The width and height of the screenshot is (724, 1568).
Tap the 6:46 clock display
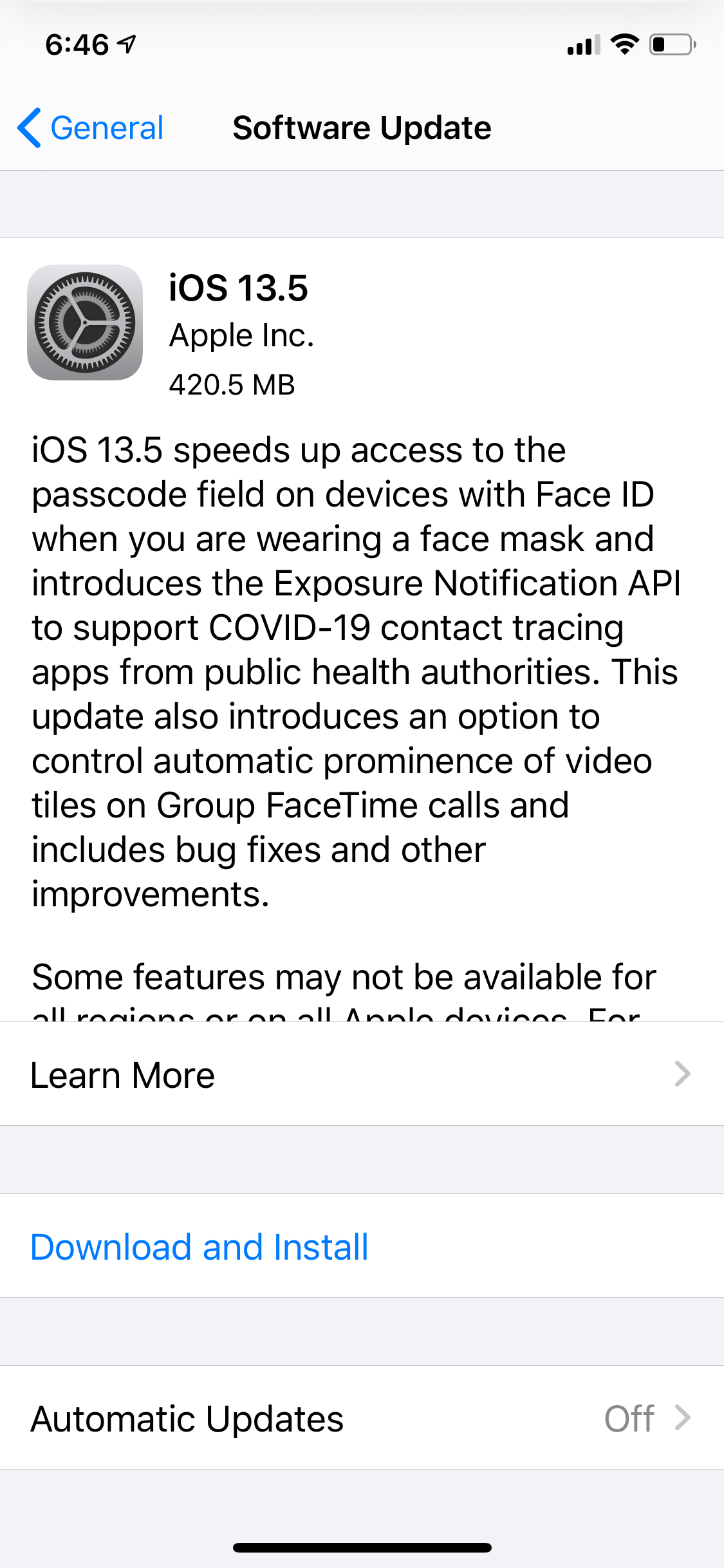(x=79, y=44)
